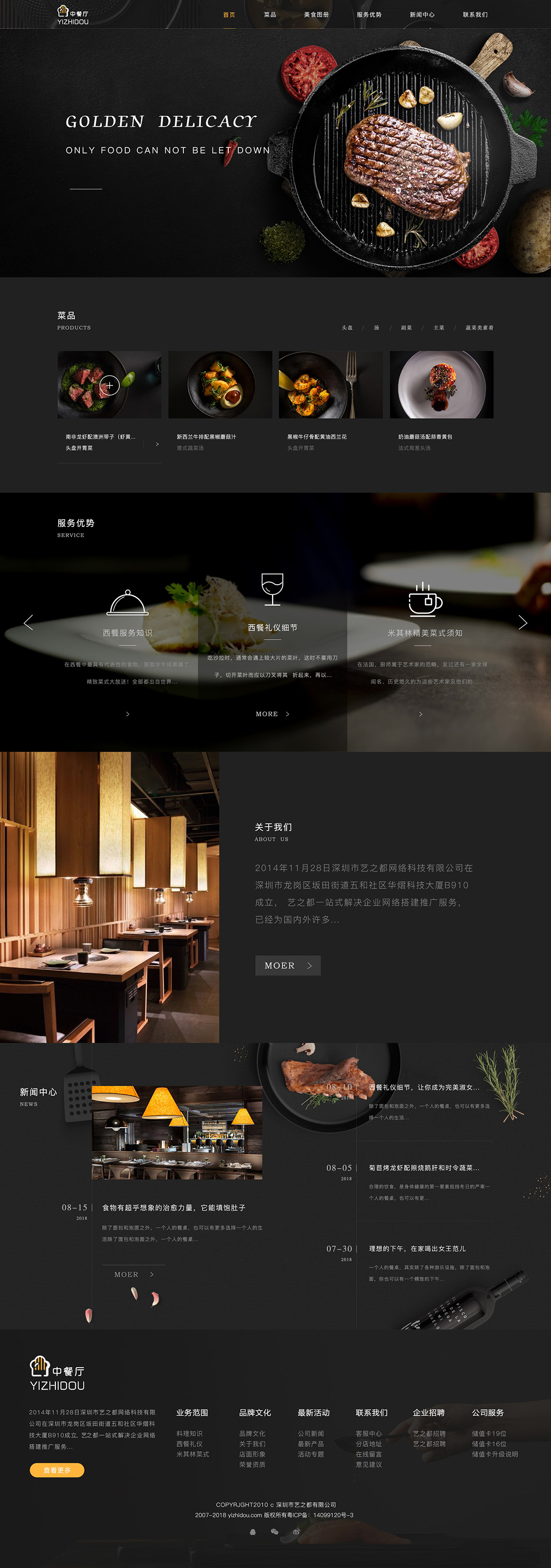This screenshot has width=551, height=1568.
Task: Open the news article 理想的下午，在家喝出女王范儿
Action: [417, 1248]
